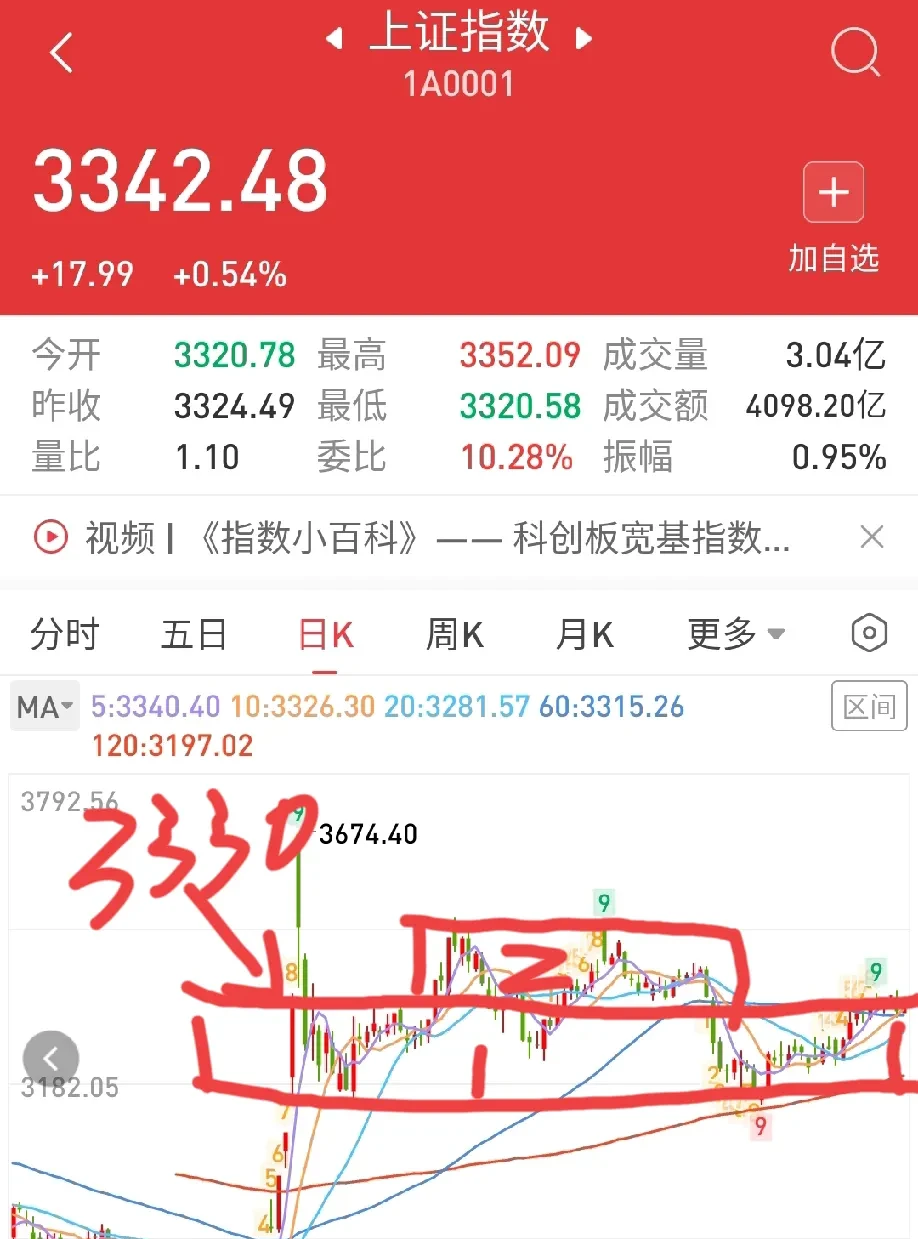Tap the red play icon on the video banner
Screen dimensions: 918x1239
[x=50, y=538]
